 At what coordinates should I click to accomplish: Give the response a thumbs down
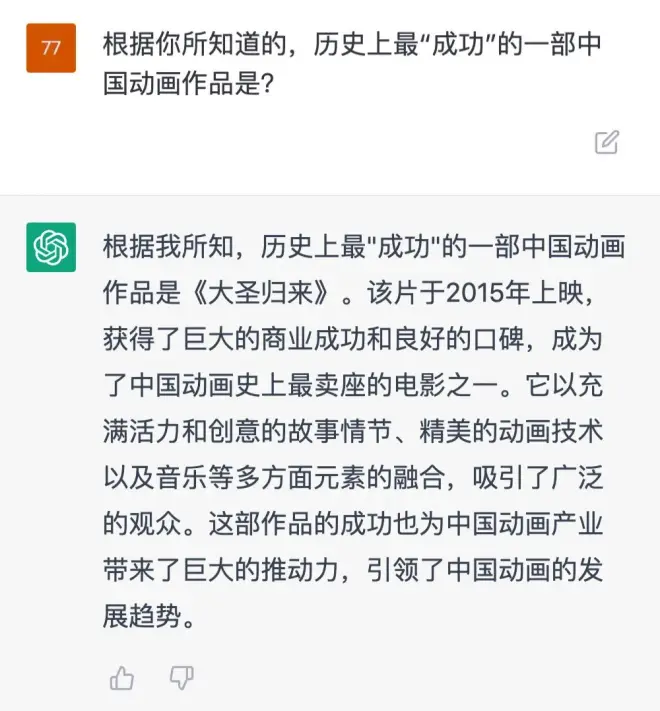coord(181,678)
